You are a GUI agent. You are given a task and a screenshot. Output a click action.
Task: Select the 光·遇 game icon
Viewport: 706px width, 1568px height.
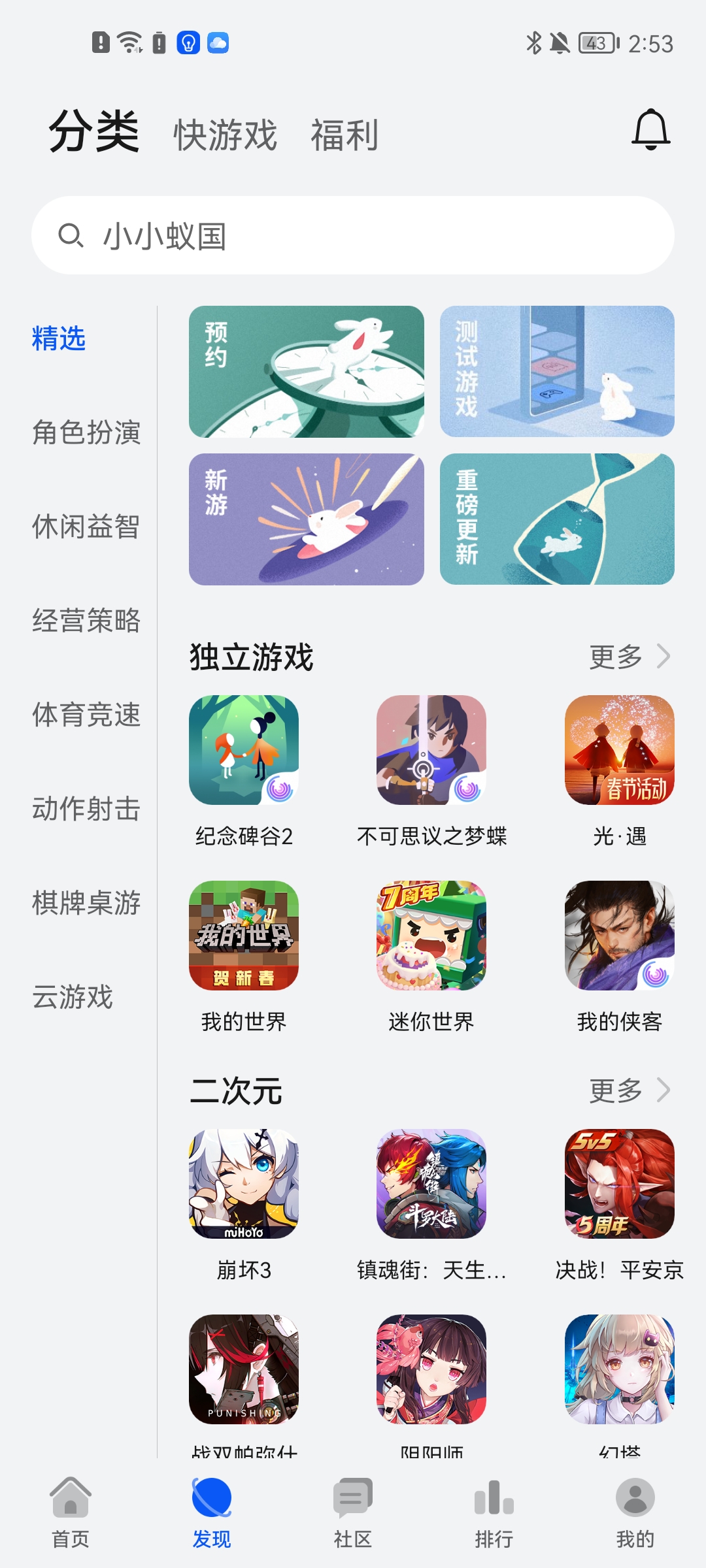pos(620,750)
